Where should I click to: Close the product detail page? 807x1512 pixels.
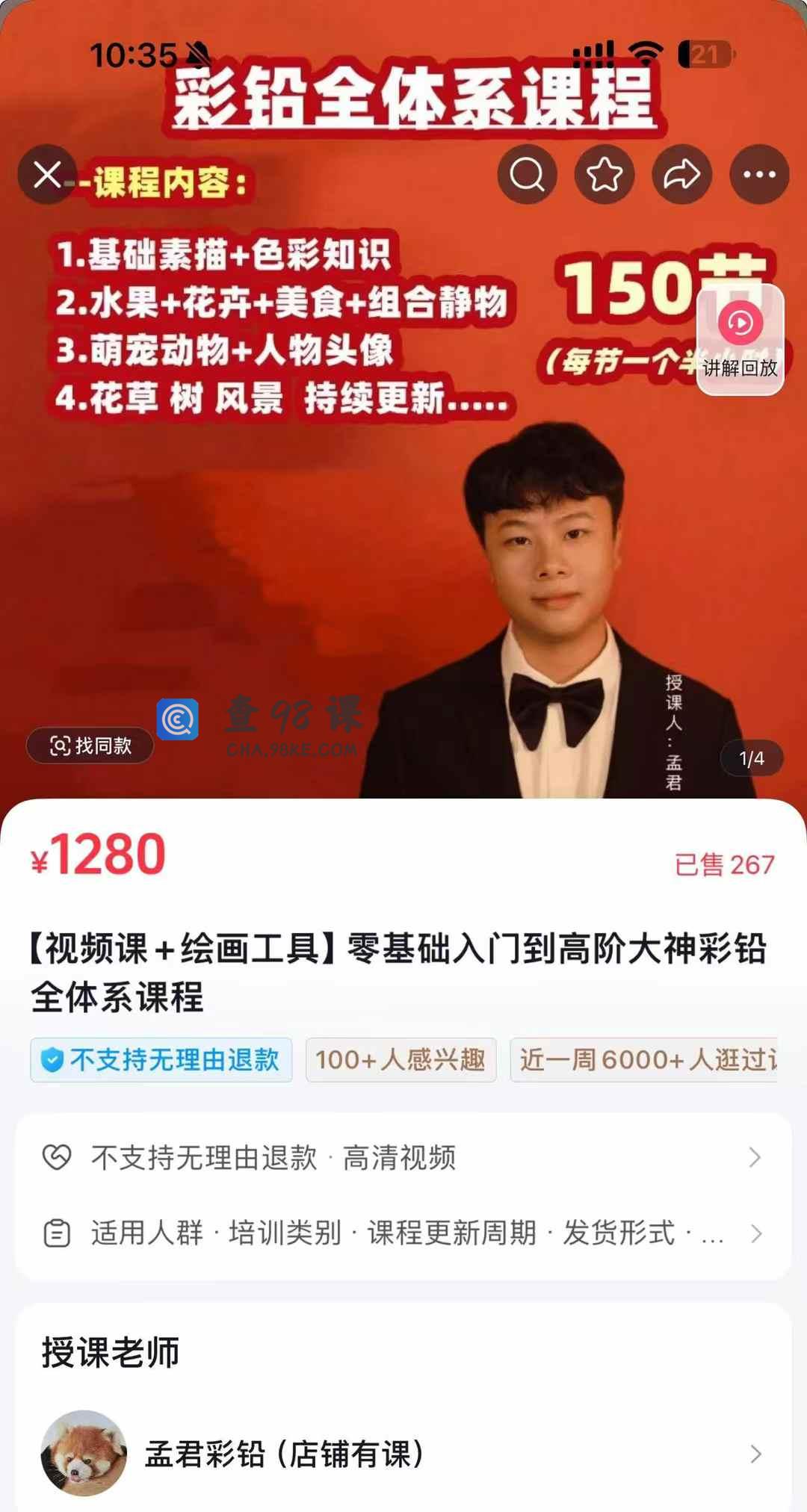(47, 175)
